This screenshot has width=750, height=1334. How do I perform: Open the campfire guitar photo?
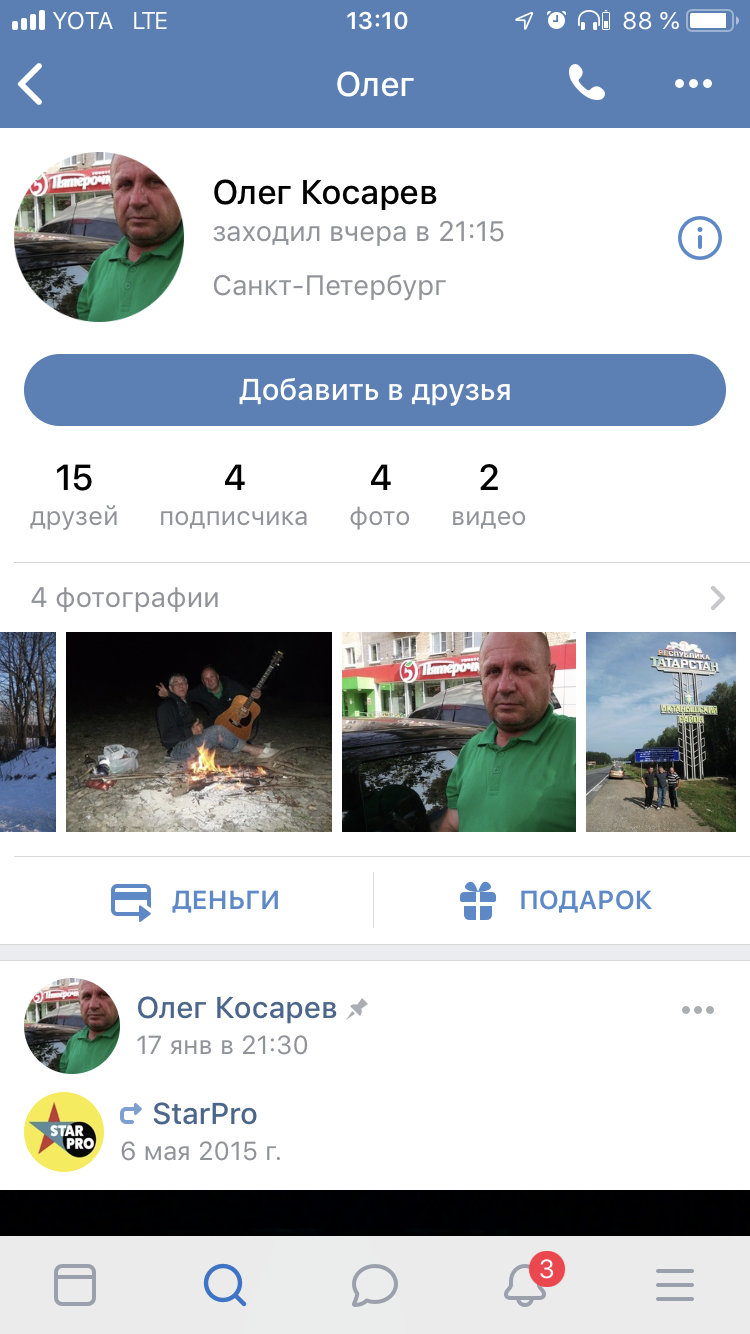199,731
